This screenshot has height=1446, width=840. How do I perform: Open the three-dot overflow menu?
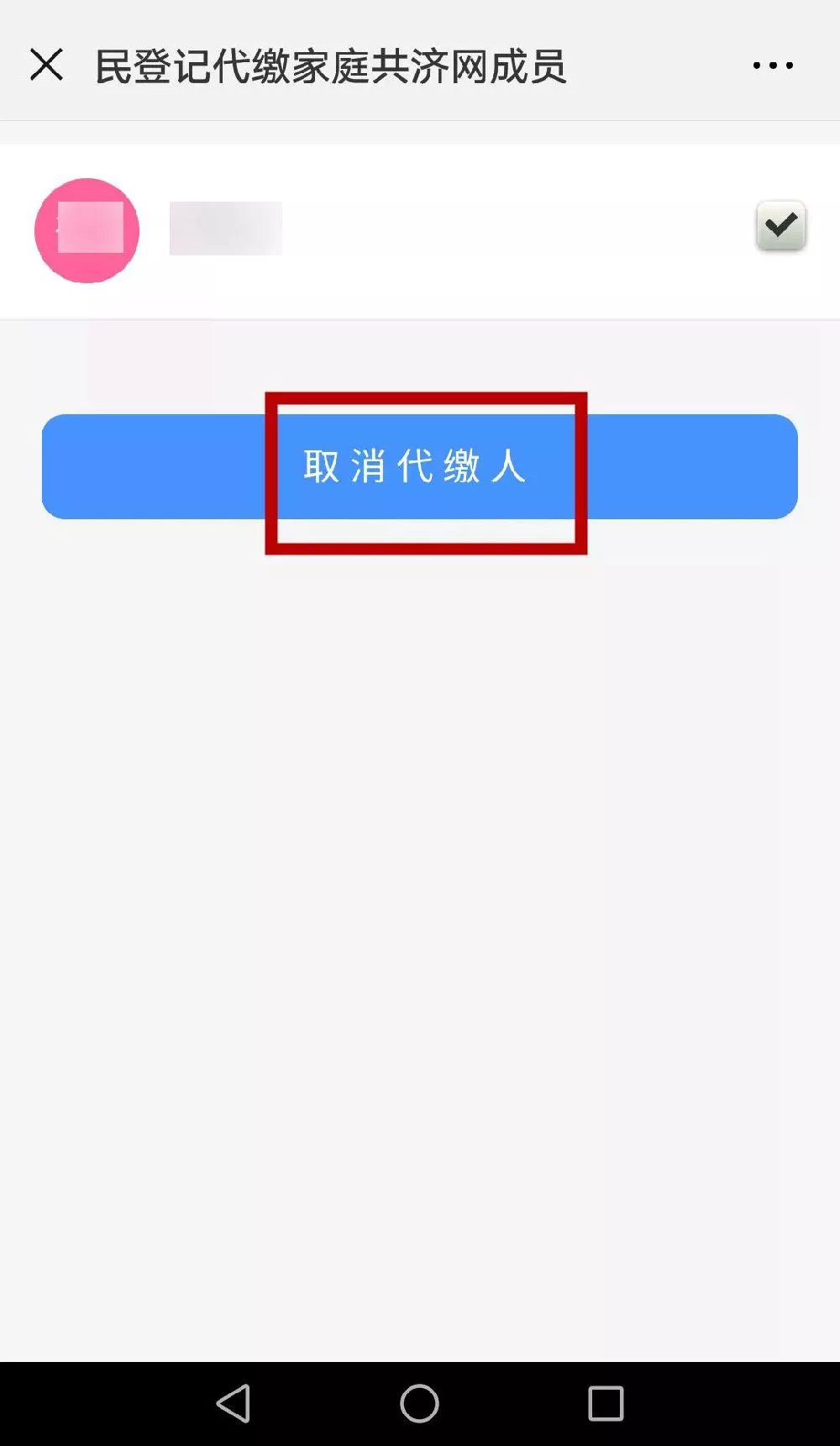point(773,65)
